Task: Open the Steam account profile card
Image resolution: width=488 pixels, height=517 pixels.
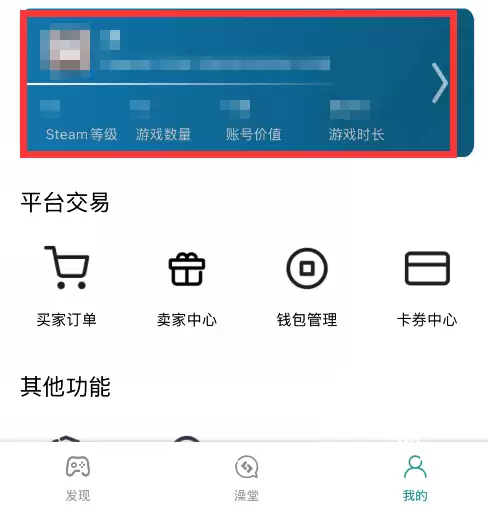Action: pos(247,83)
